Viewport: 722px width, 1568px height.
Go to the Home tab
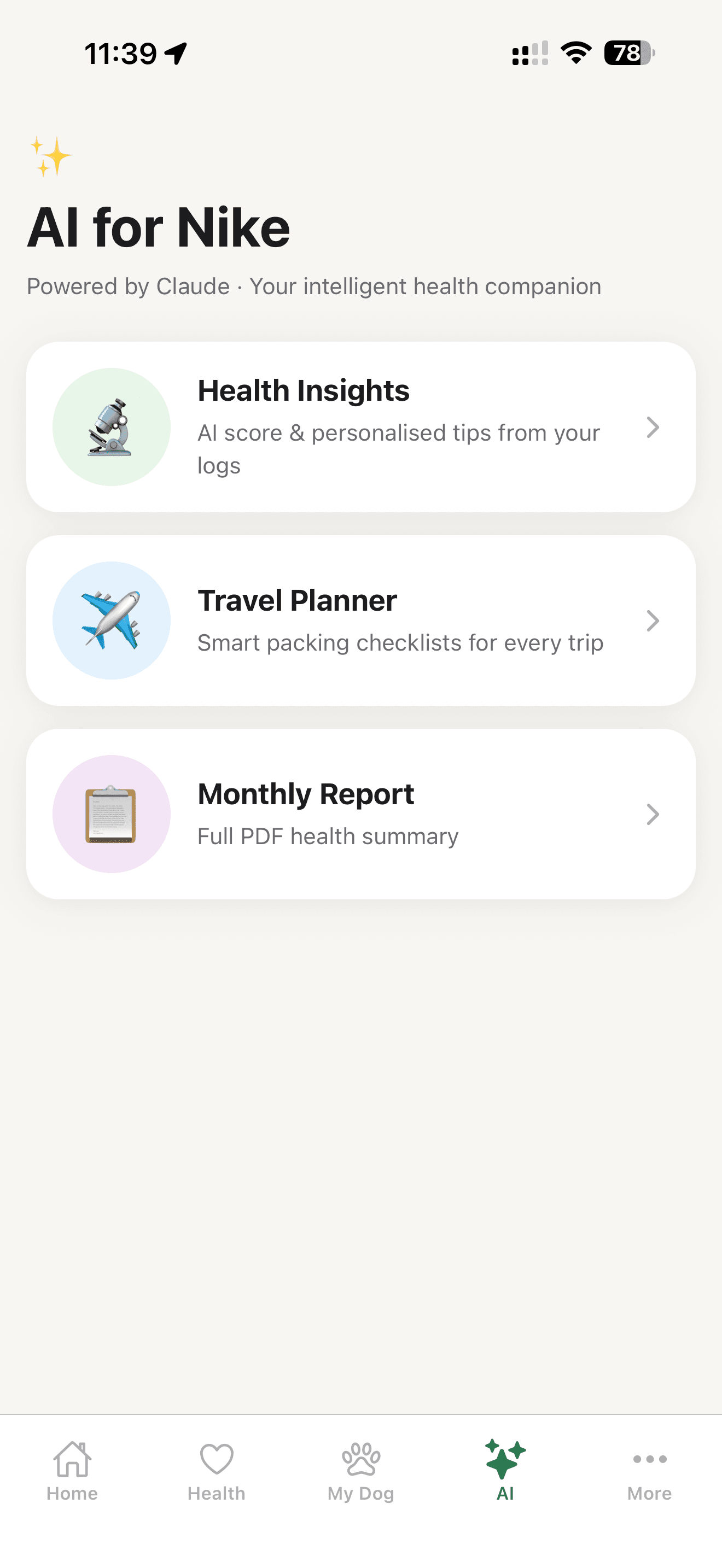pyautogui.click(x=72, y=1471)
